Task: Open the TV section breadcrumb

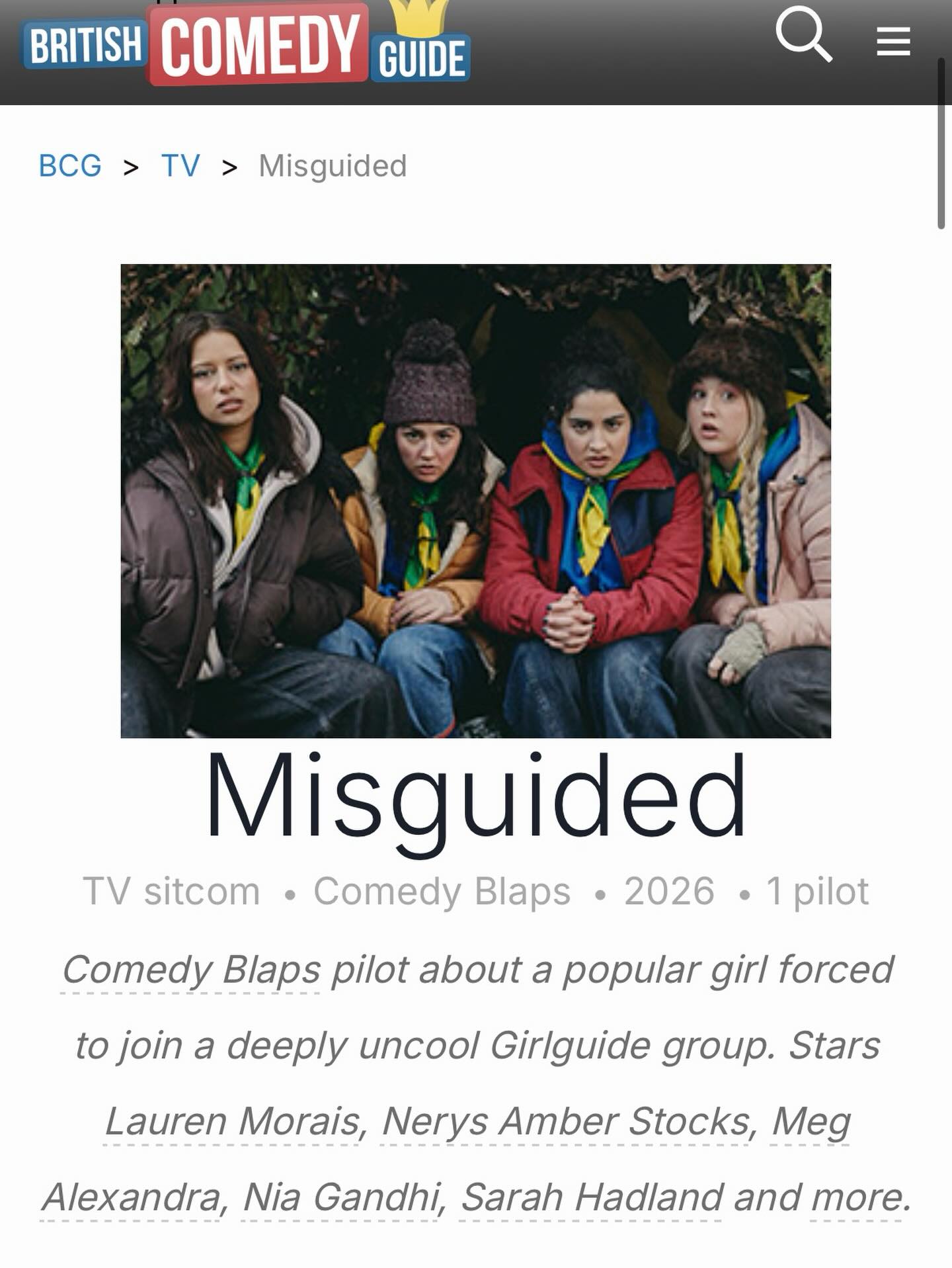Action: tap(180, 165)
